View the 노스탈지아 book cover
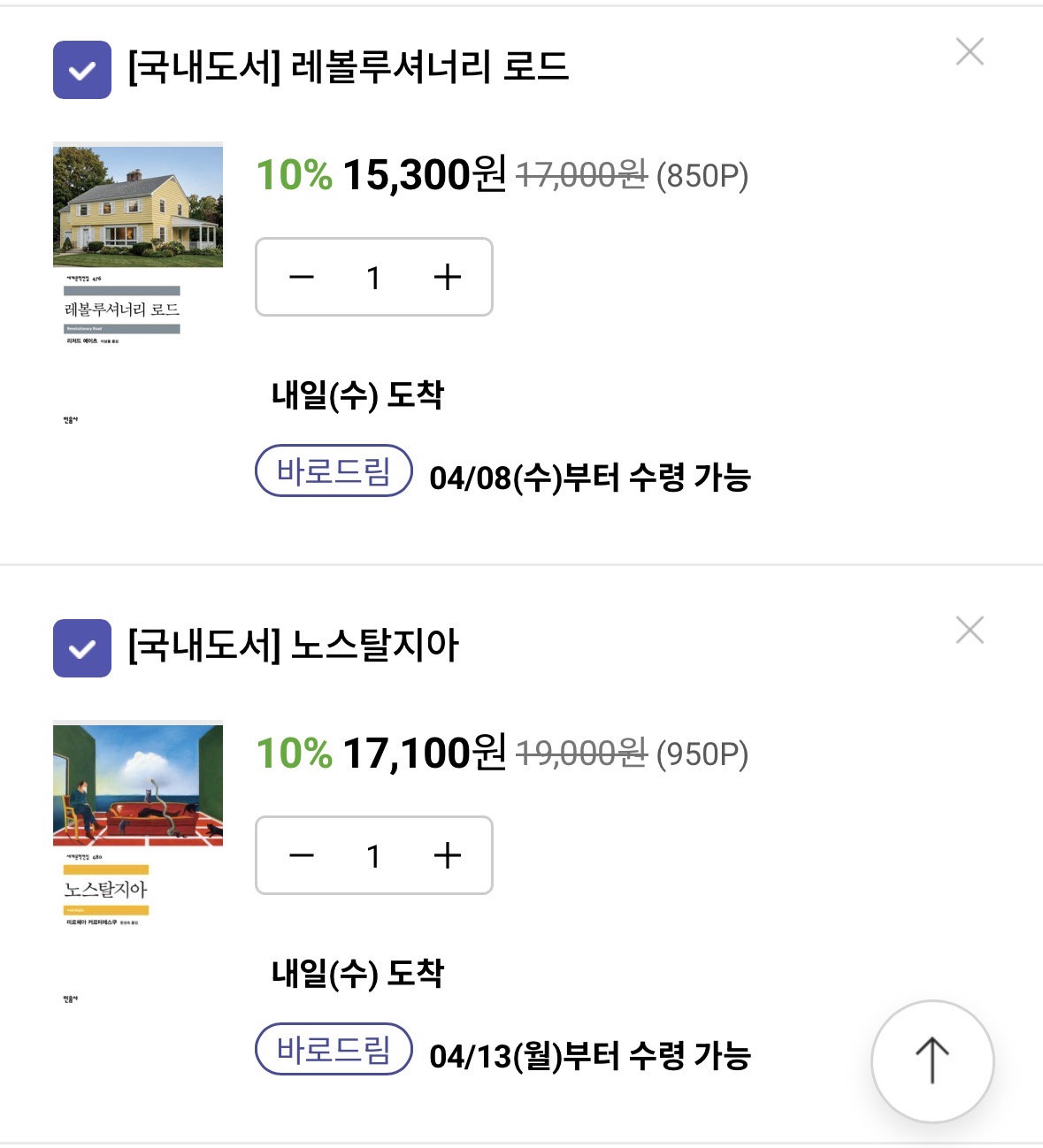The image size is (1043, 1148). [x=138, y=862]
